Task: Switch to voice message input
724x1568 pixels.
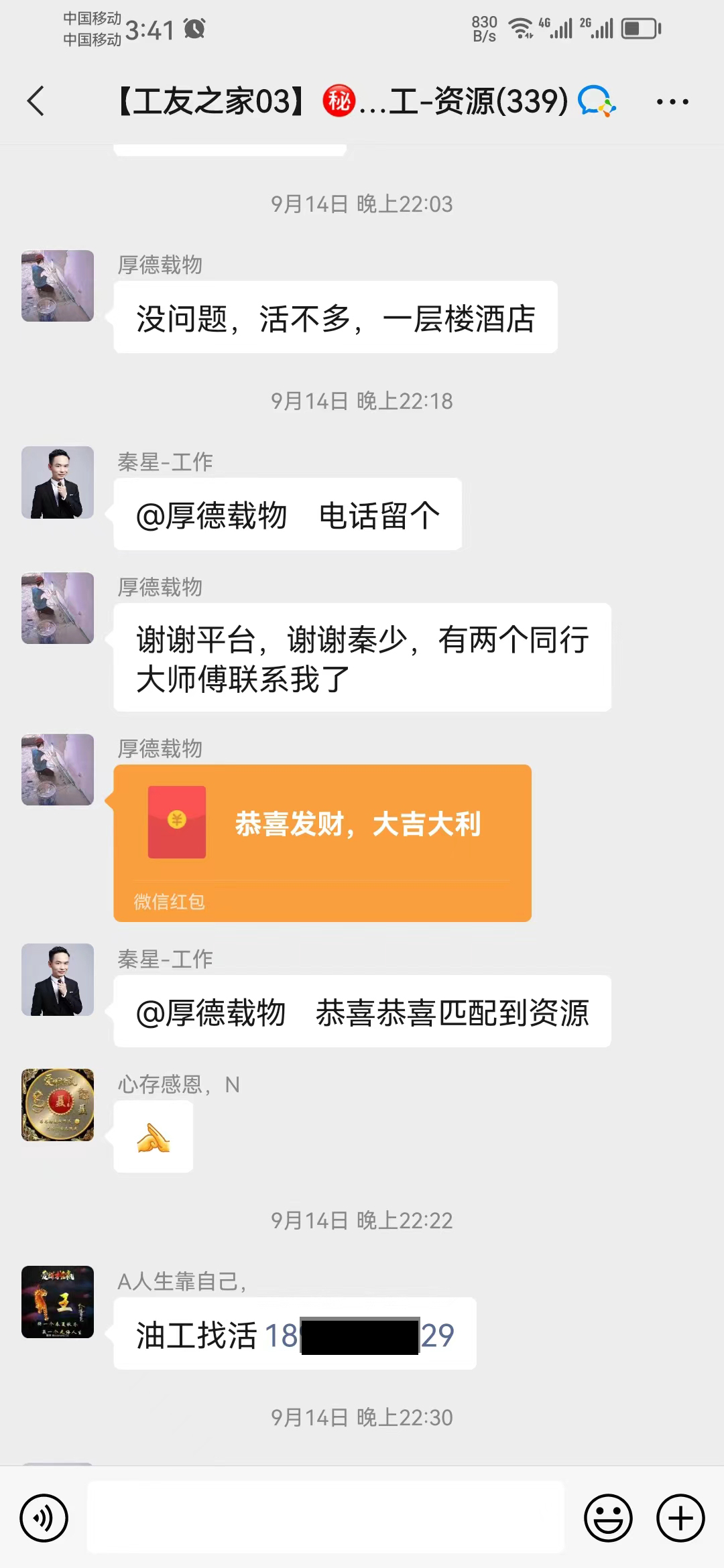Action: pos(44,1518)
